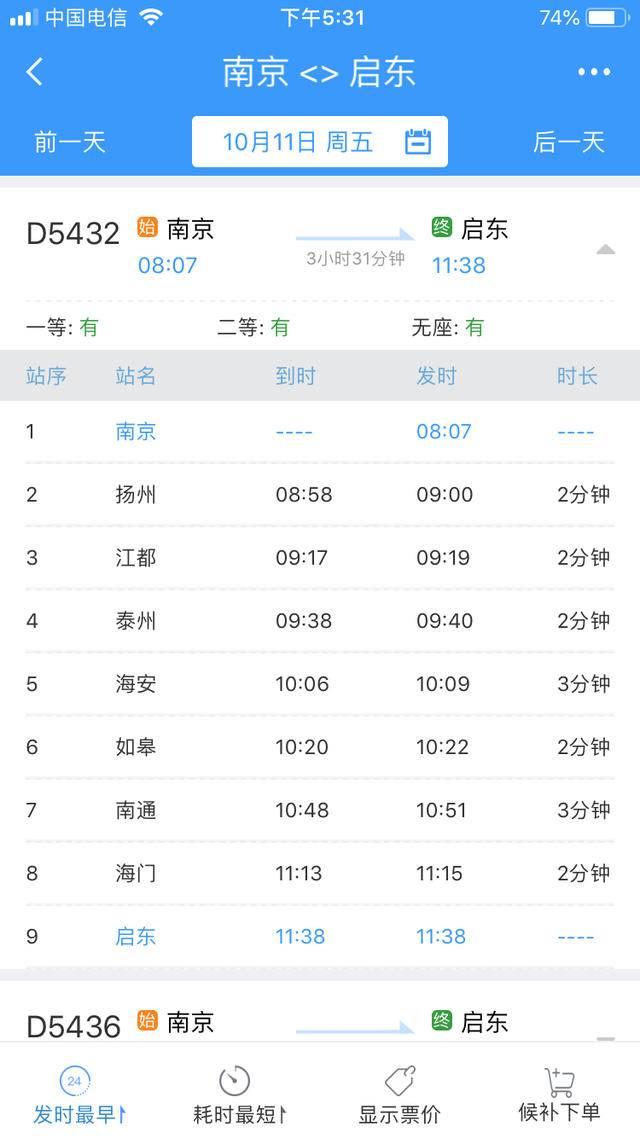Sort by shortest duration (耗时最短)
Image resolution: width=640 pixels, height=1138 pixels.
(239, 1095)
